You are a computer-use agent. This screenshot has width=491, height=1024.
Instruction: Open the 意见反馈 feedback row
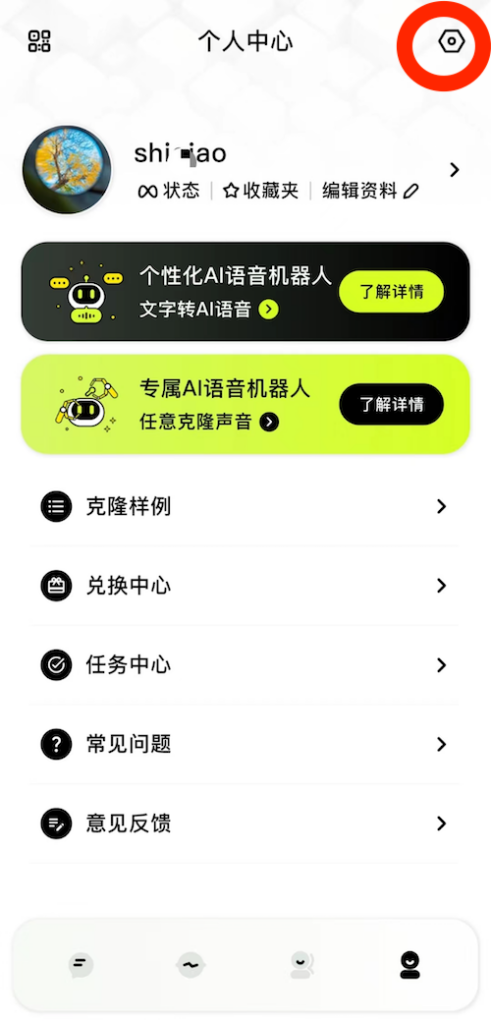click(x=245, y=824)
